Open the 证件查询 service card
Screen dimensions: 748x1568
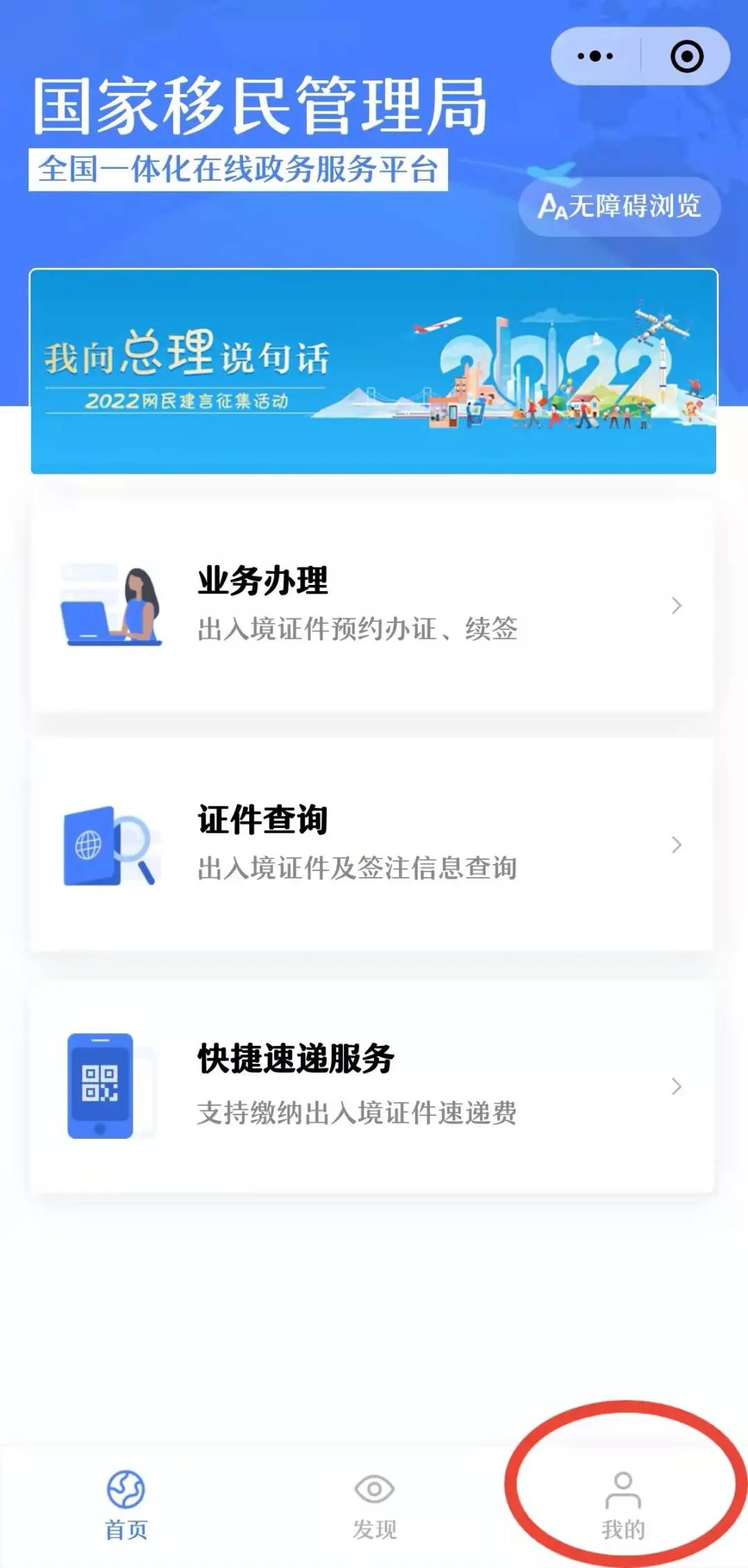(374, 846)
